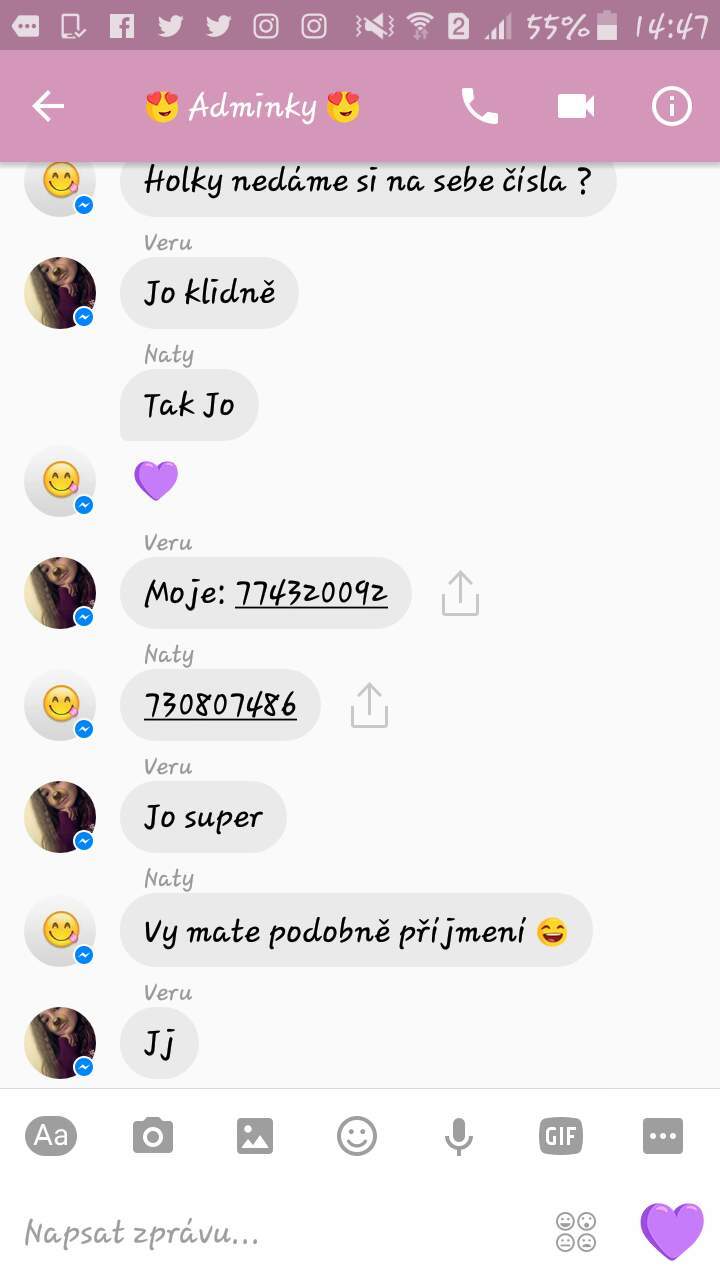Open more options with three dots
Screen dimensions: 720x1280
click(x=663, y=1136)
